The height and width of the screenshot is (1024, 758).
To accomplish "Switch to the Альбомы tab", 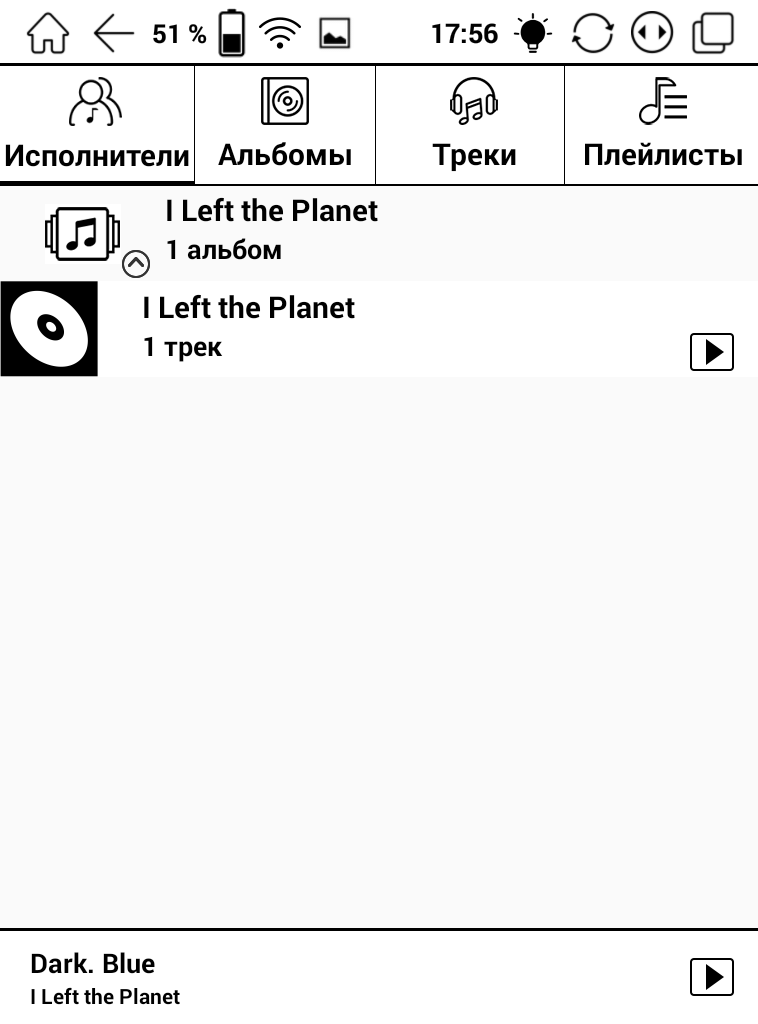I will tap(285, 126).
